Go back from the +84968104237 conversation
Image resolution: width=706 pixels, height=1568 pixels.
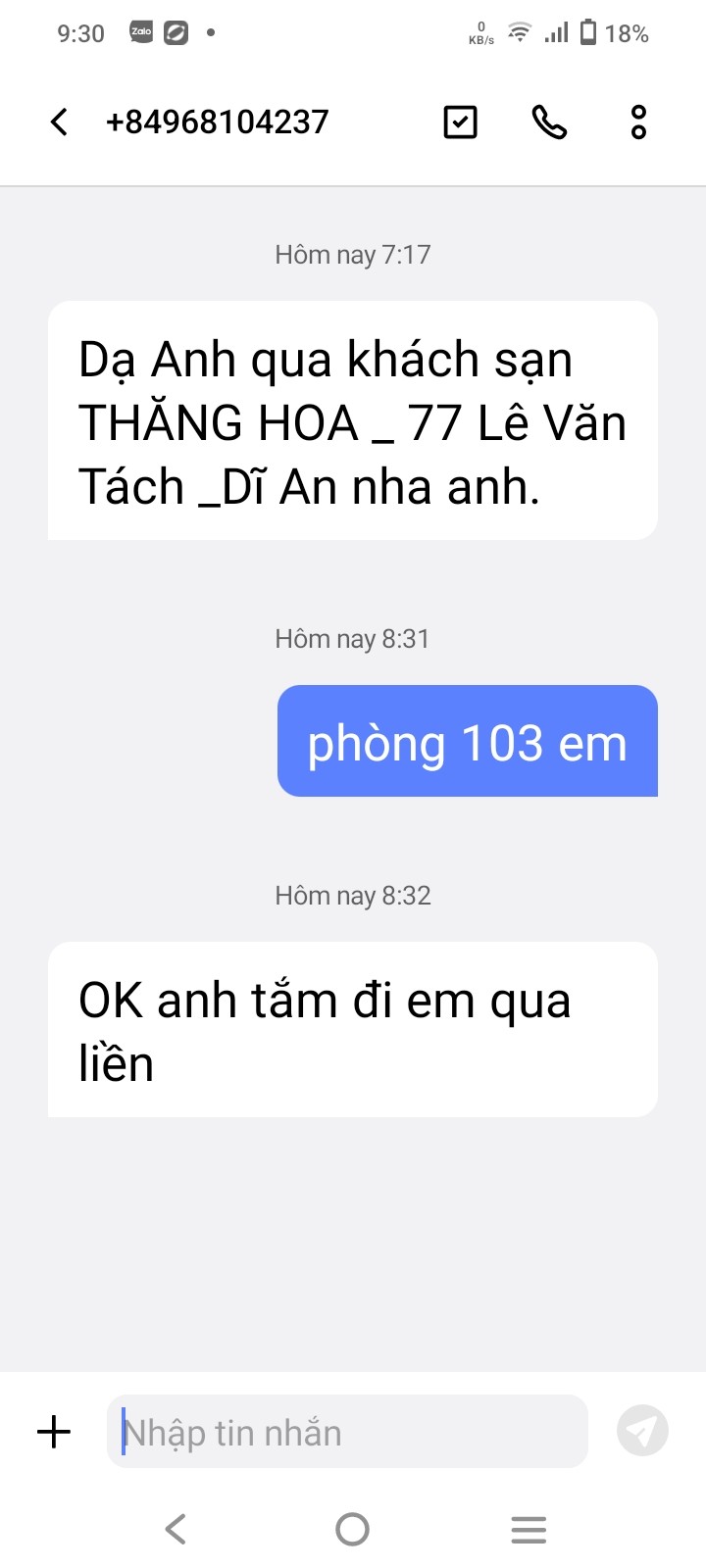point(60,122)
